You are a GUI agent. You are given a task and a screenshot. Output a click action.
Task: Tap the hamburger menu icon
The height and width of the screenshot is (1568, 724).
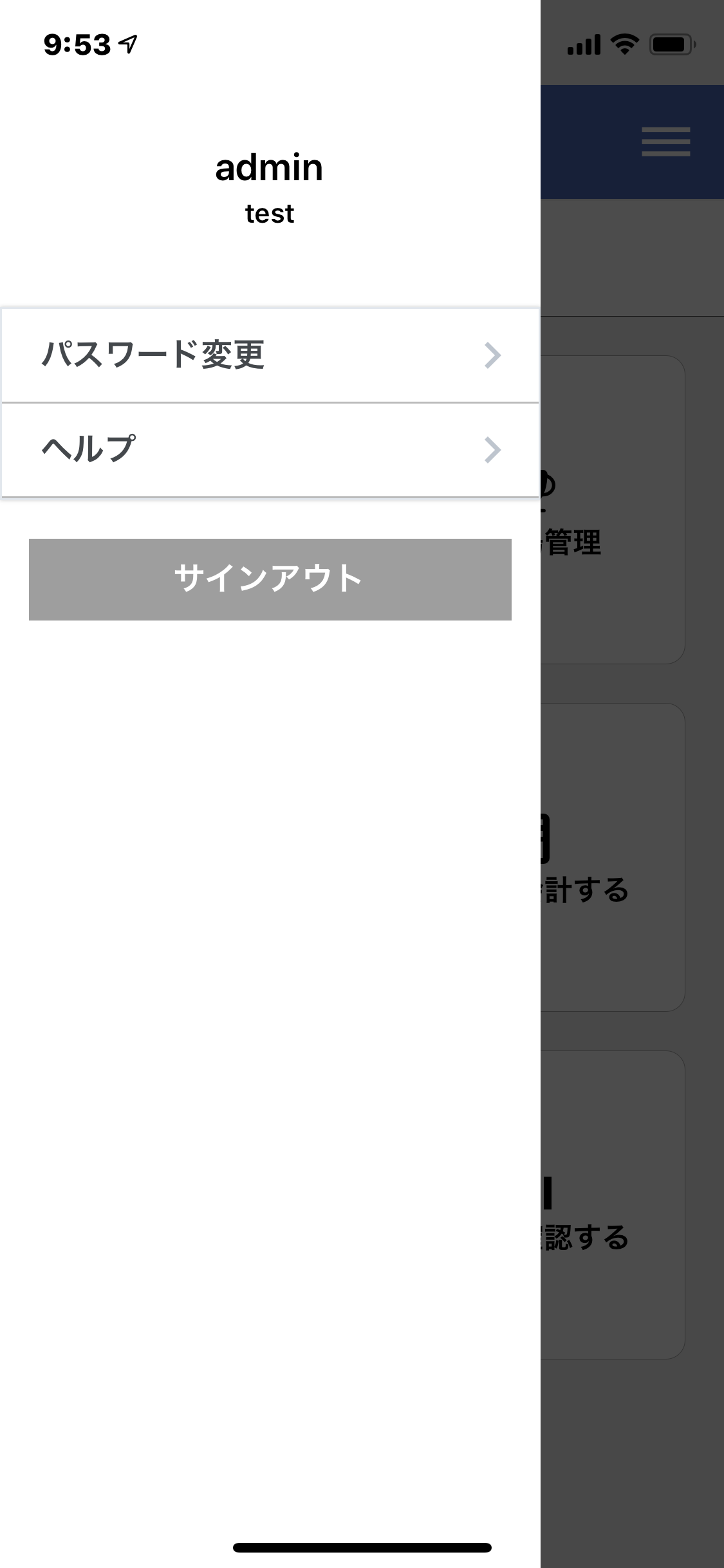pyautogui.click(x=665, y=142)
